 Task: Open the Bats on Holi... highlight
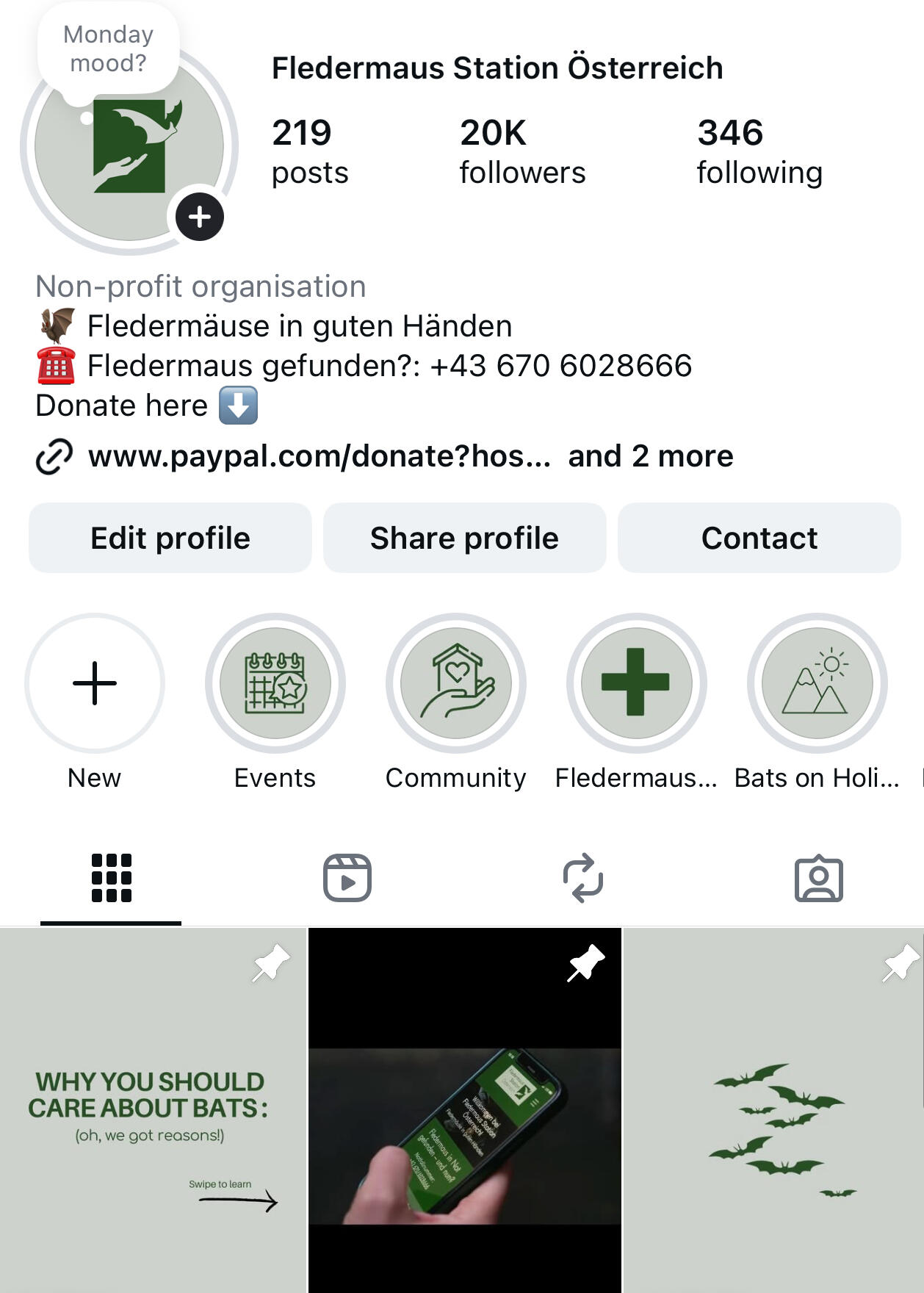(817, 683)
